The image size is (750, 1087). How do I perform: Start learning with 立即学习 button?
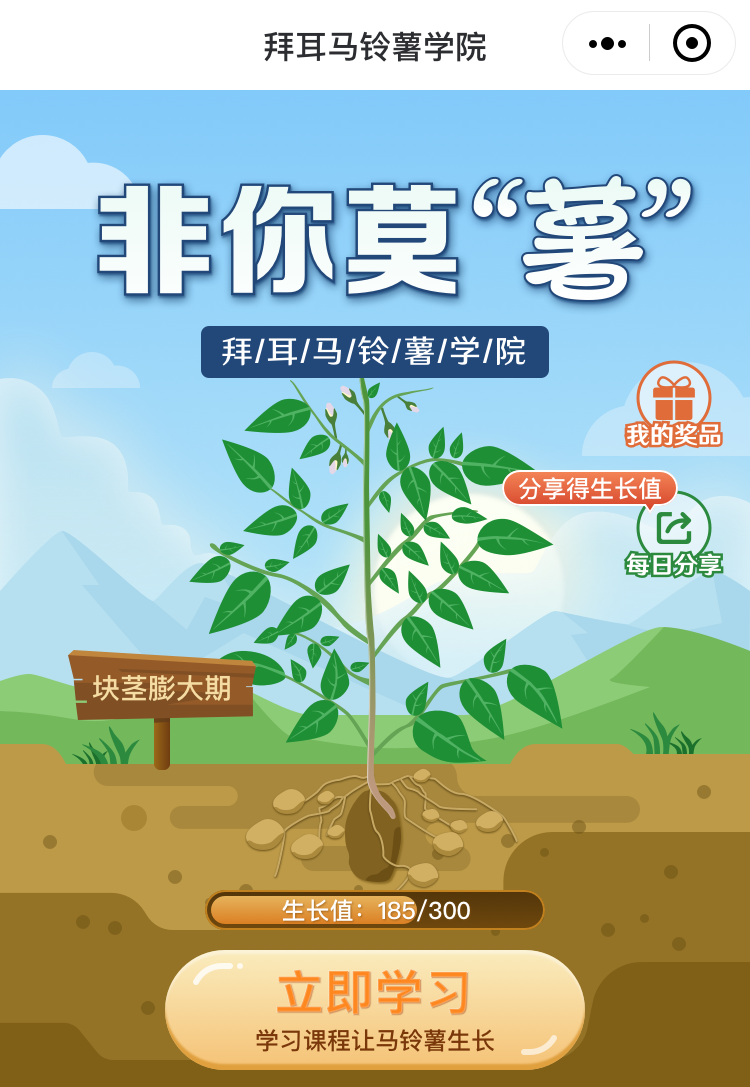click(375, 1008)
